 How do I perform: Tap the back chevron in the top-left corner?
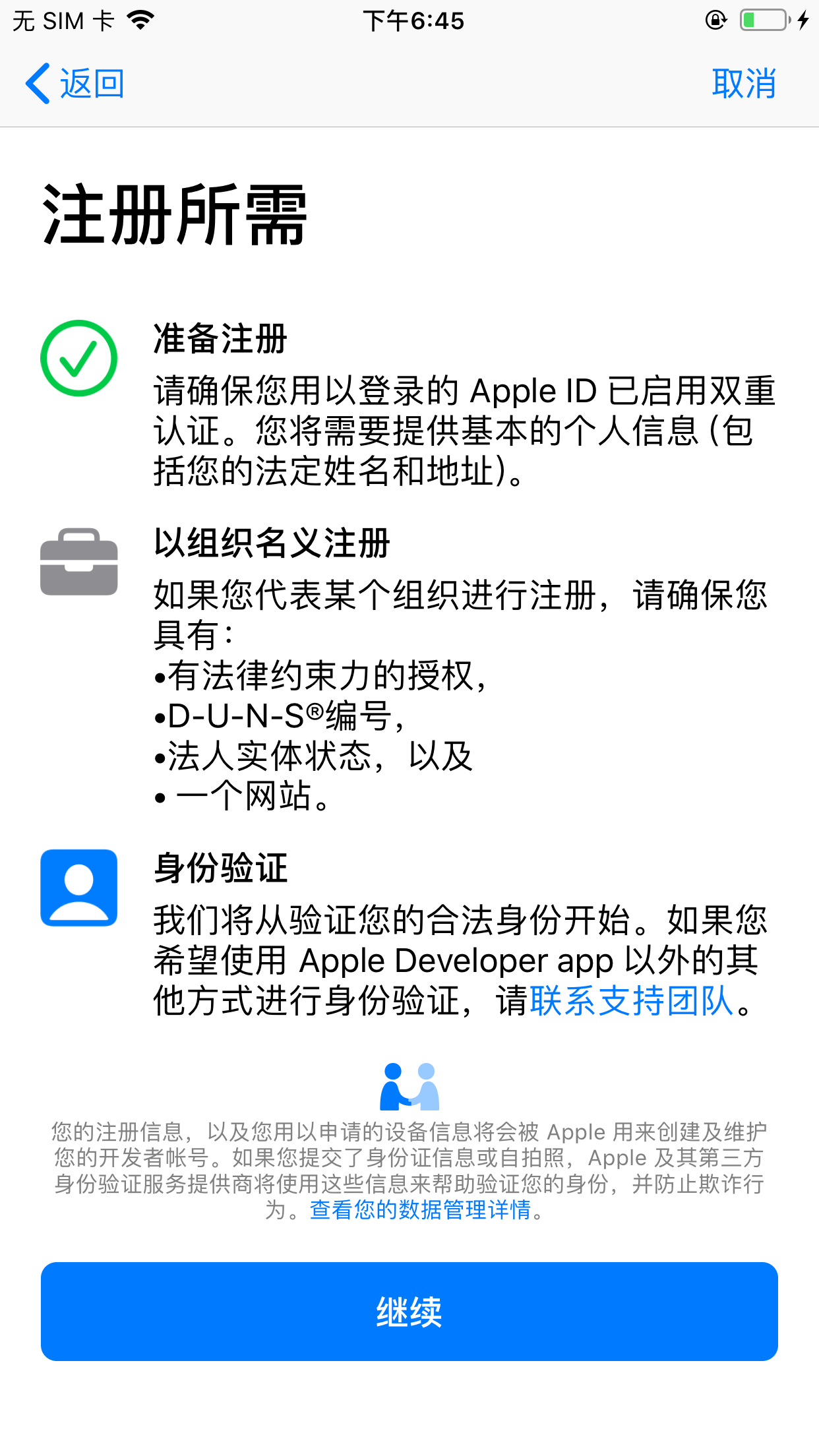coord(36,84)
